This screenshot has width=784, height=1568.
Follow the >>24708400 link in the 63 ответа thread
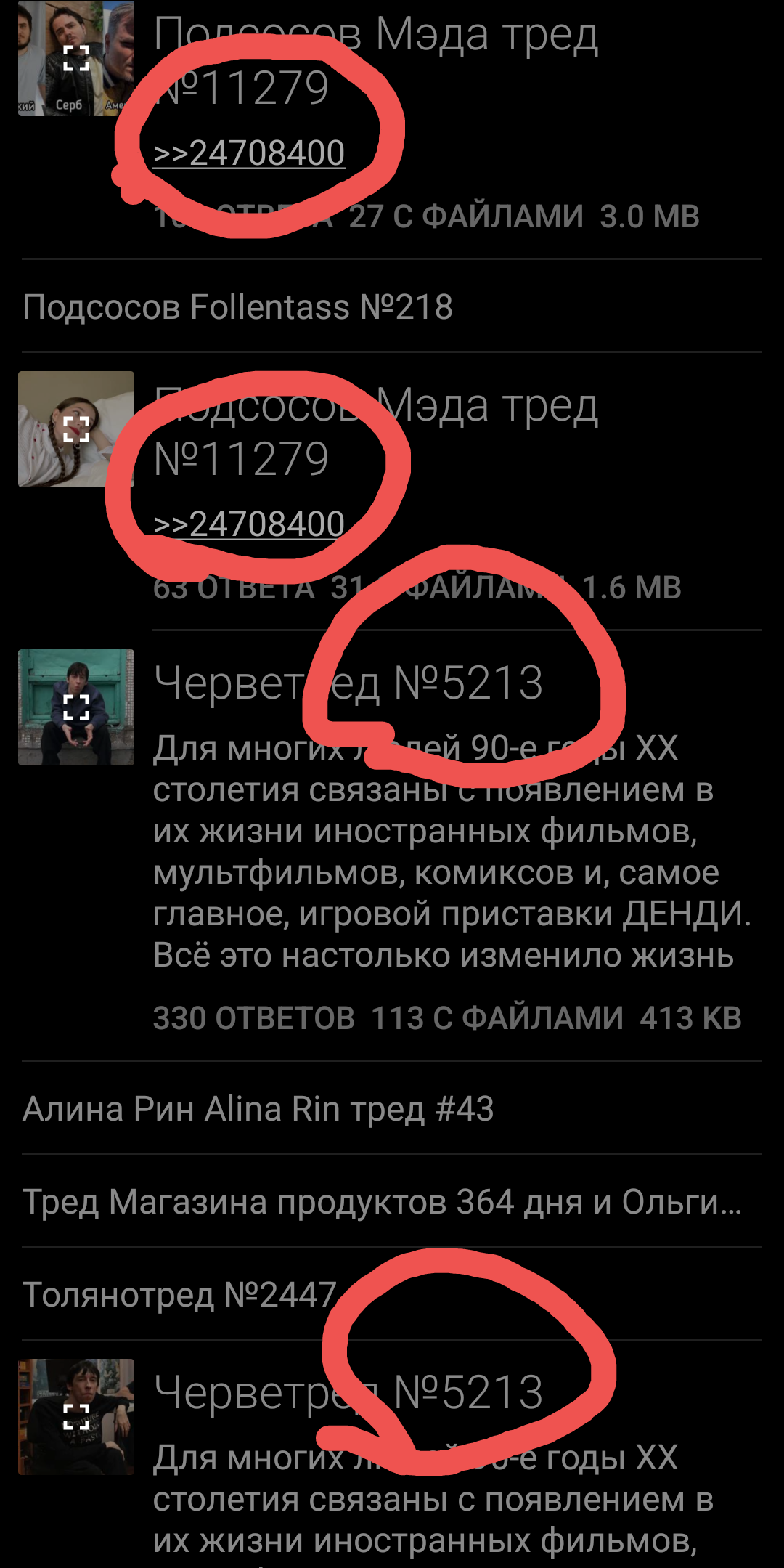coord(249,525)
